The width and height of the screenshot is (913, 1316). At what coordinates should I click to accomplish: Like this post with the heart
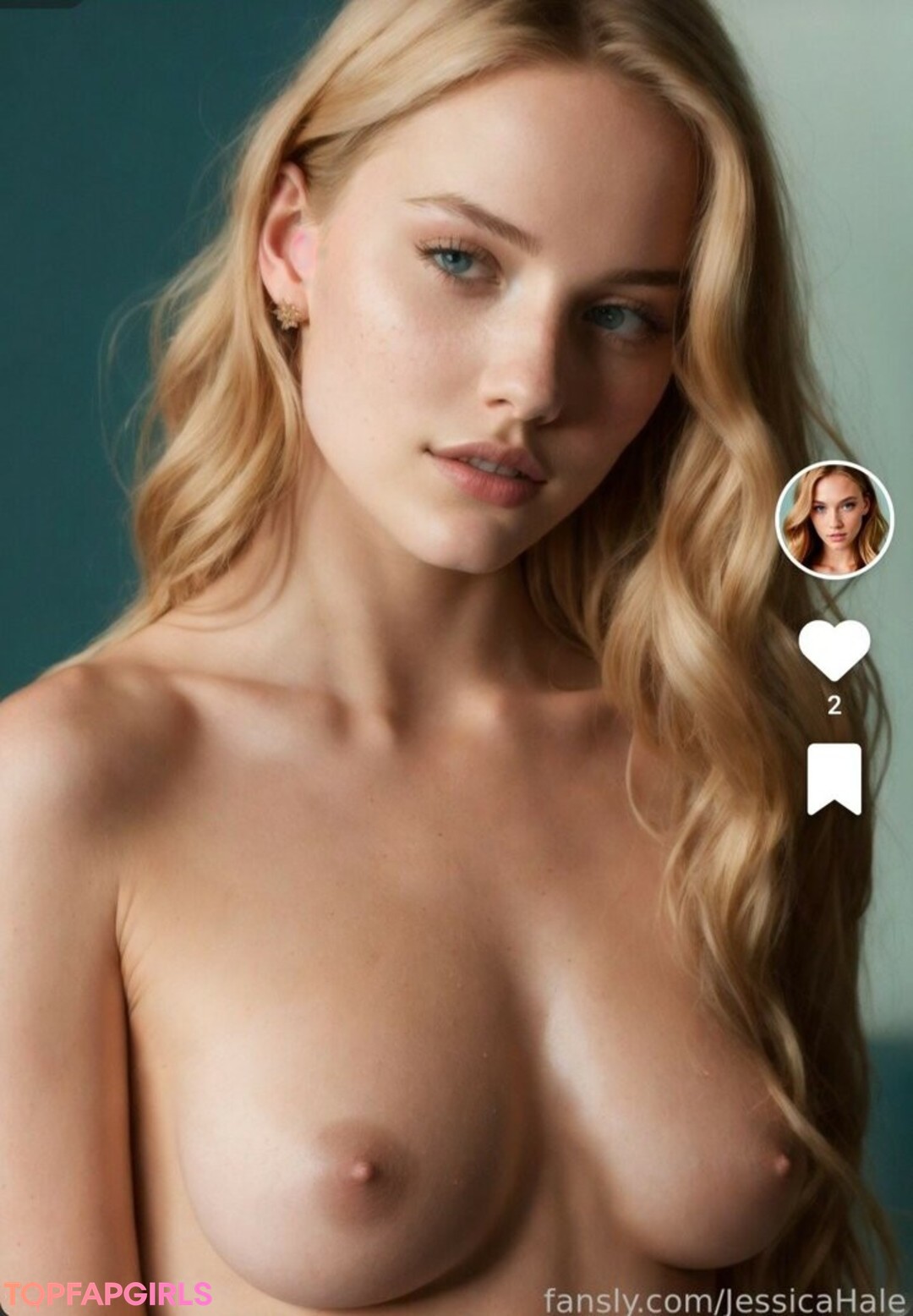[834, 650]
